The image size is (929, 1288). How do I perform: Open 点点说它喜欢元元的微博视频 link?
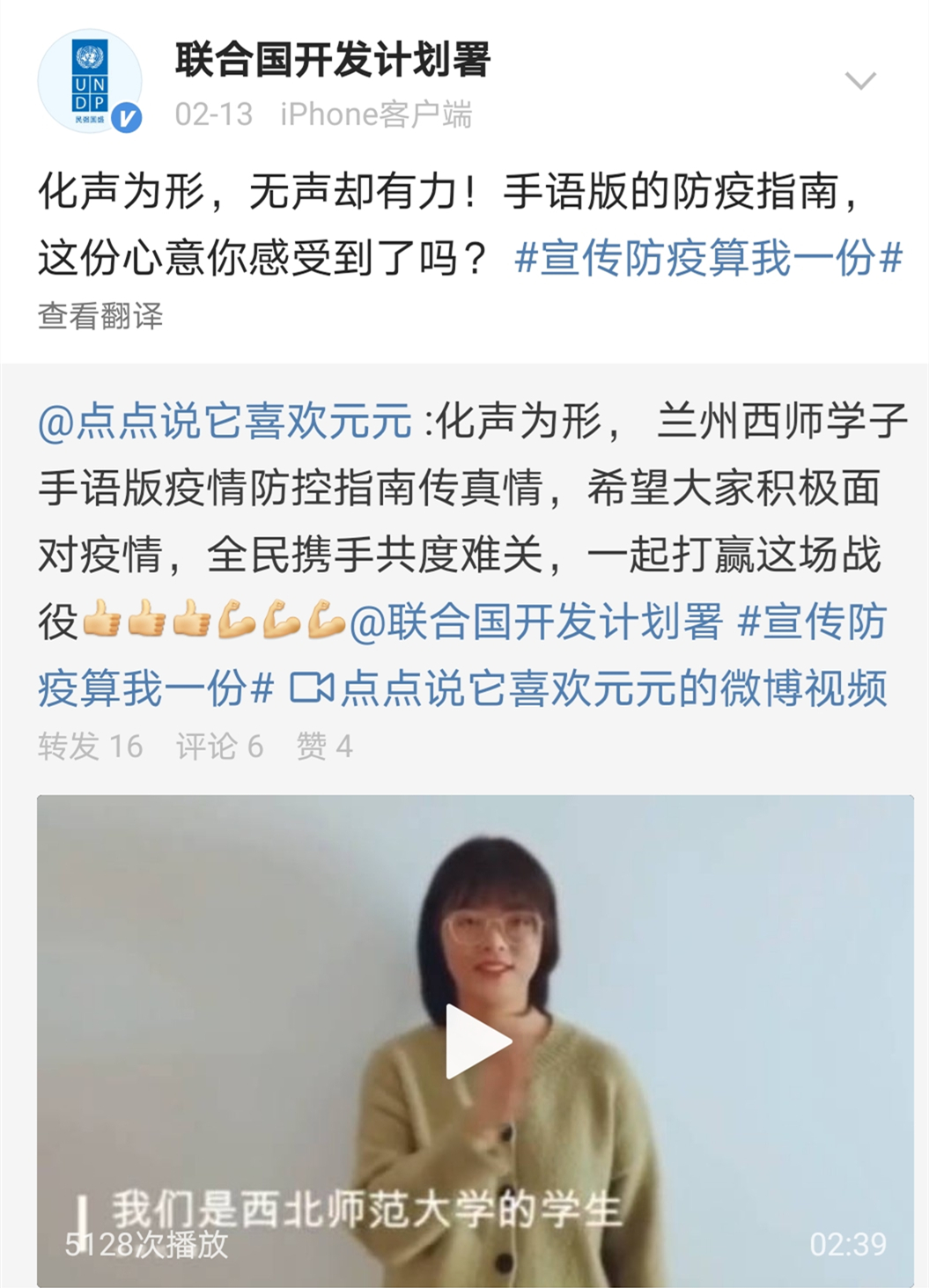point(588,688)
